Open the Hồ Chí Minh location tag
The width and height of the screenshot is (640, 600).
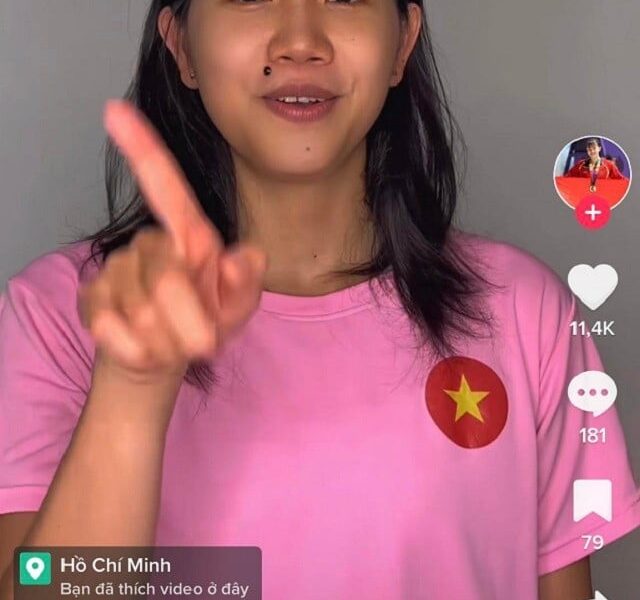click(138, 573)
